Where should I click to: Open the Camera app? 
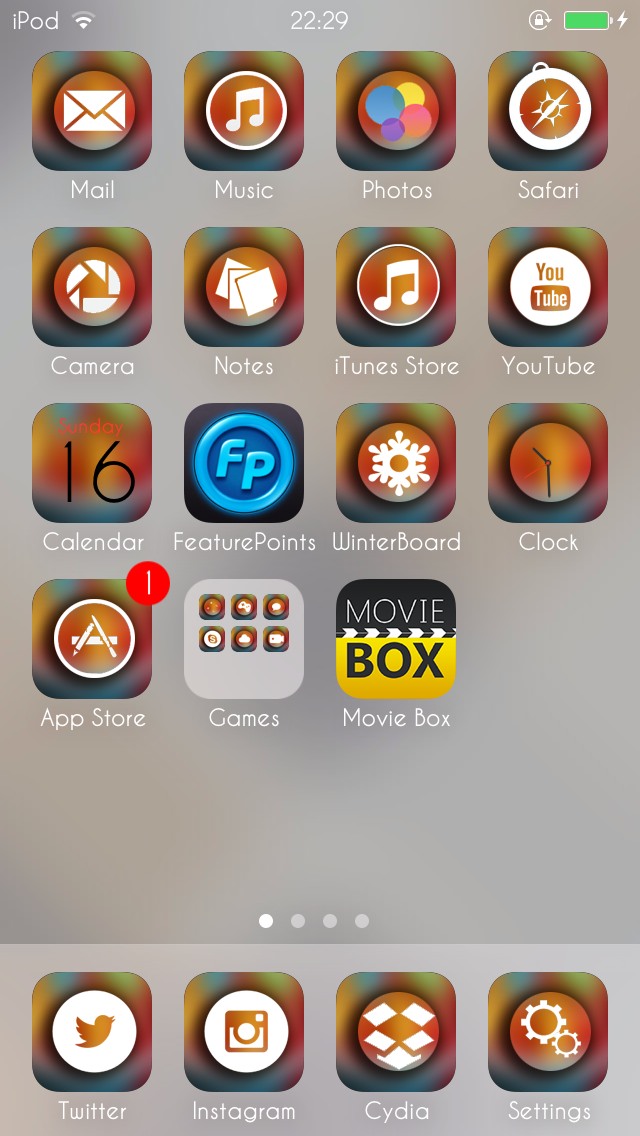point(92,287)
